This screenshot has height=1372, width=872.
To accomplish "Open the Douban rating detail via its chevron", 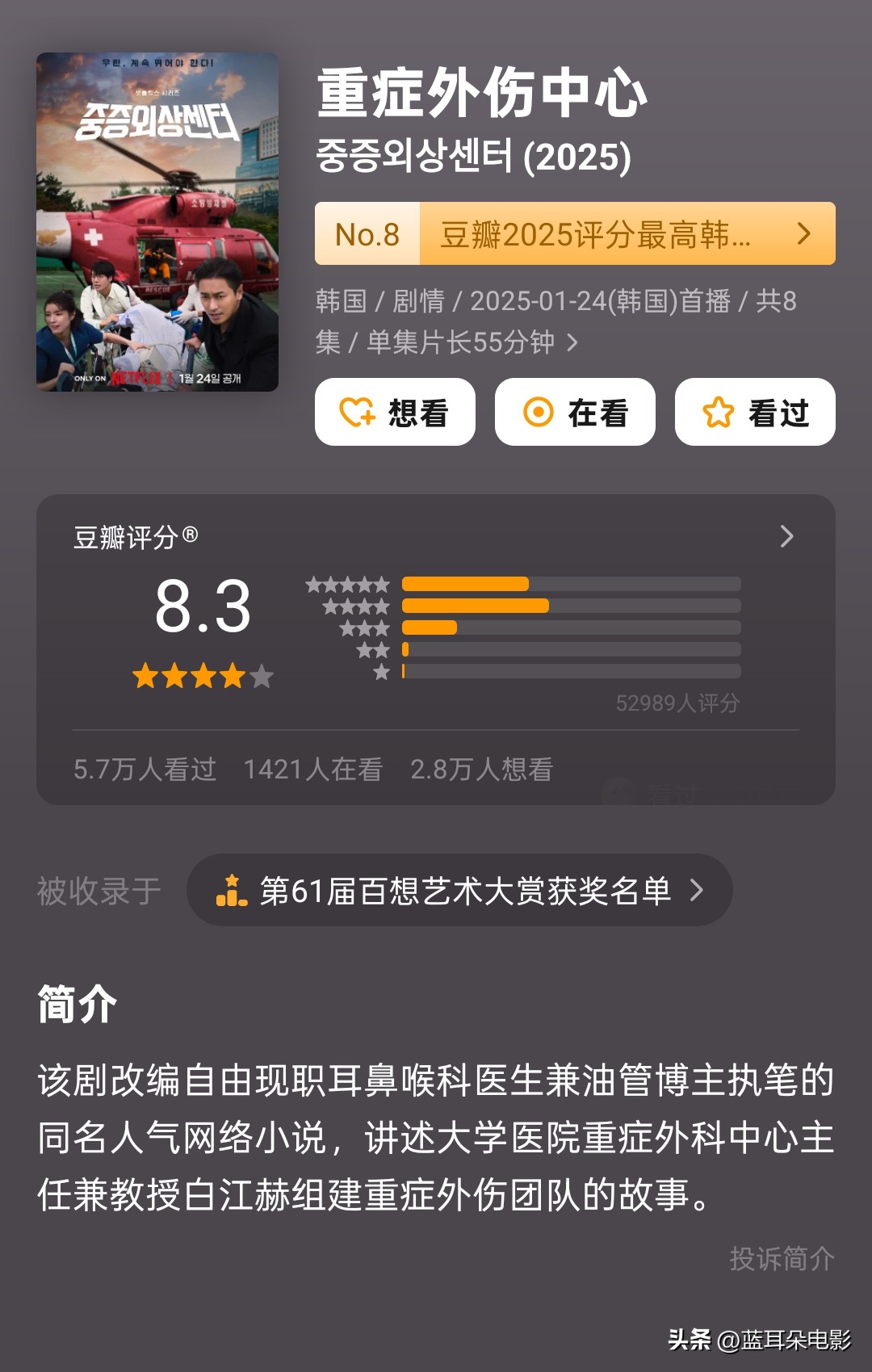I will pos(786,536).
